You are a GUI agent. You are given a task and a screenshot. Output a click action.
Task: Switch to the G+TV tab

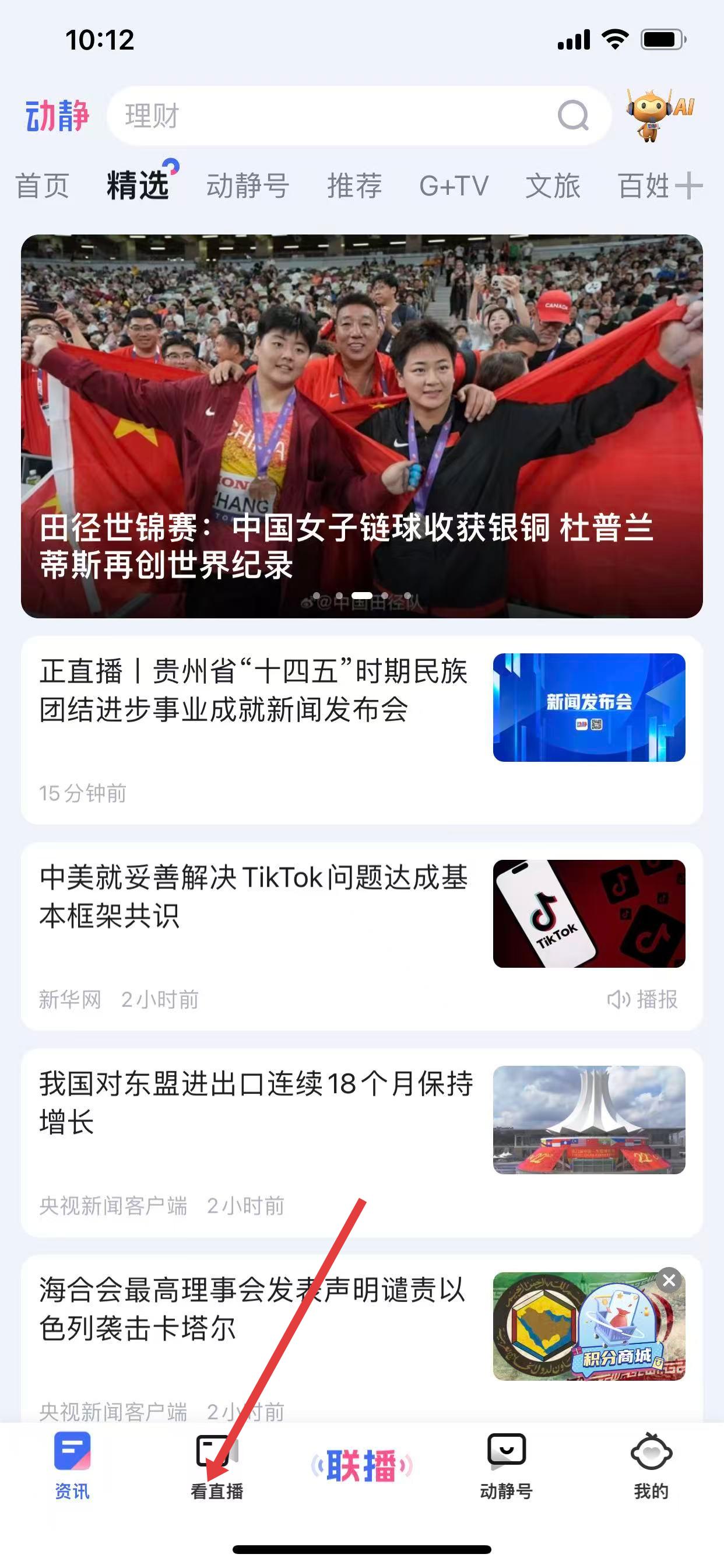pos(454,185)
